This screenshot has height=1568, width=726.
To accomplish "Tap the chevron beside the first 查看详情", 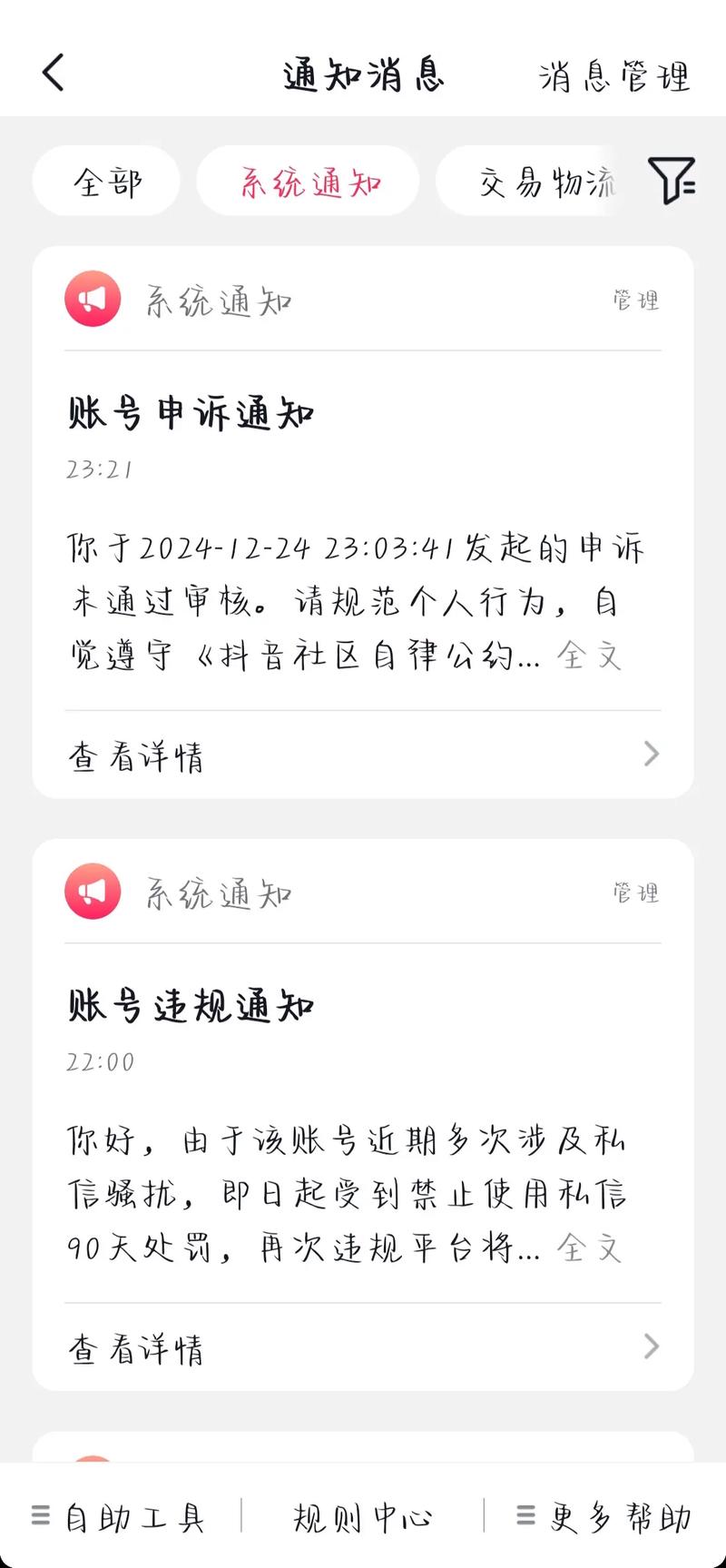I will [650, 754].
